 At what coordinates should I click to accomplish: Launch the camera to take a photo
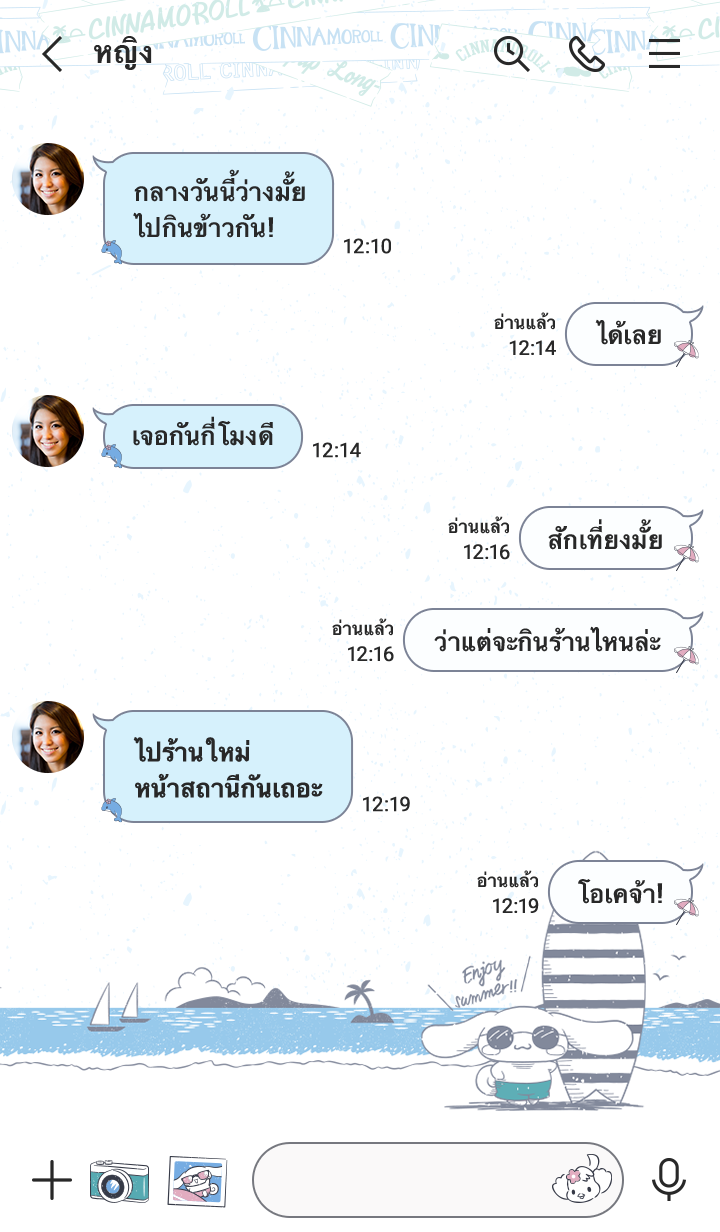click(x=119, y=1181)
